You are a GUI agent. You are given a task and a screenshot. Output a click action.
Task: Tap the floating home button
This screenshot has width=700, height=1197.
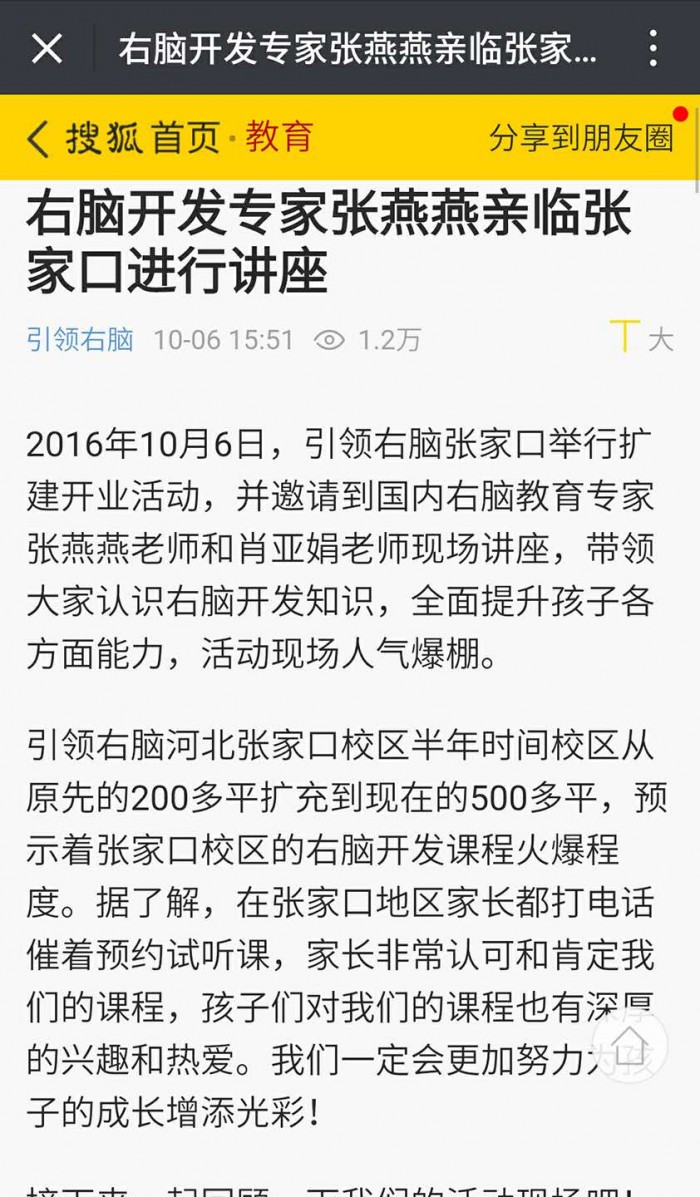pyautogui.click(x=630, y=1044)
